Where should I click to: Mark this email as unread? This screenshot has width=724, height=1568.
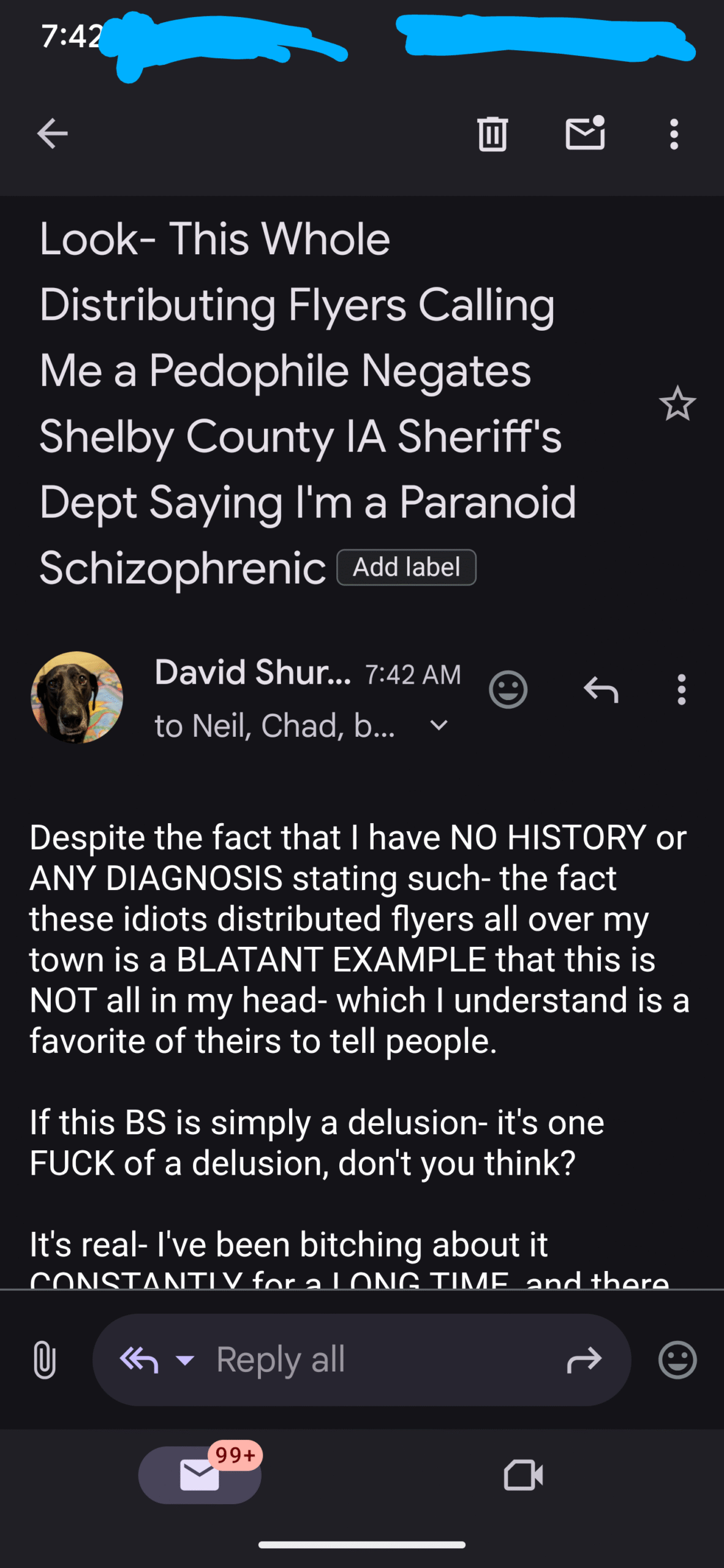(x=586, y=133)
